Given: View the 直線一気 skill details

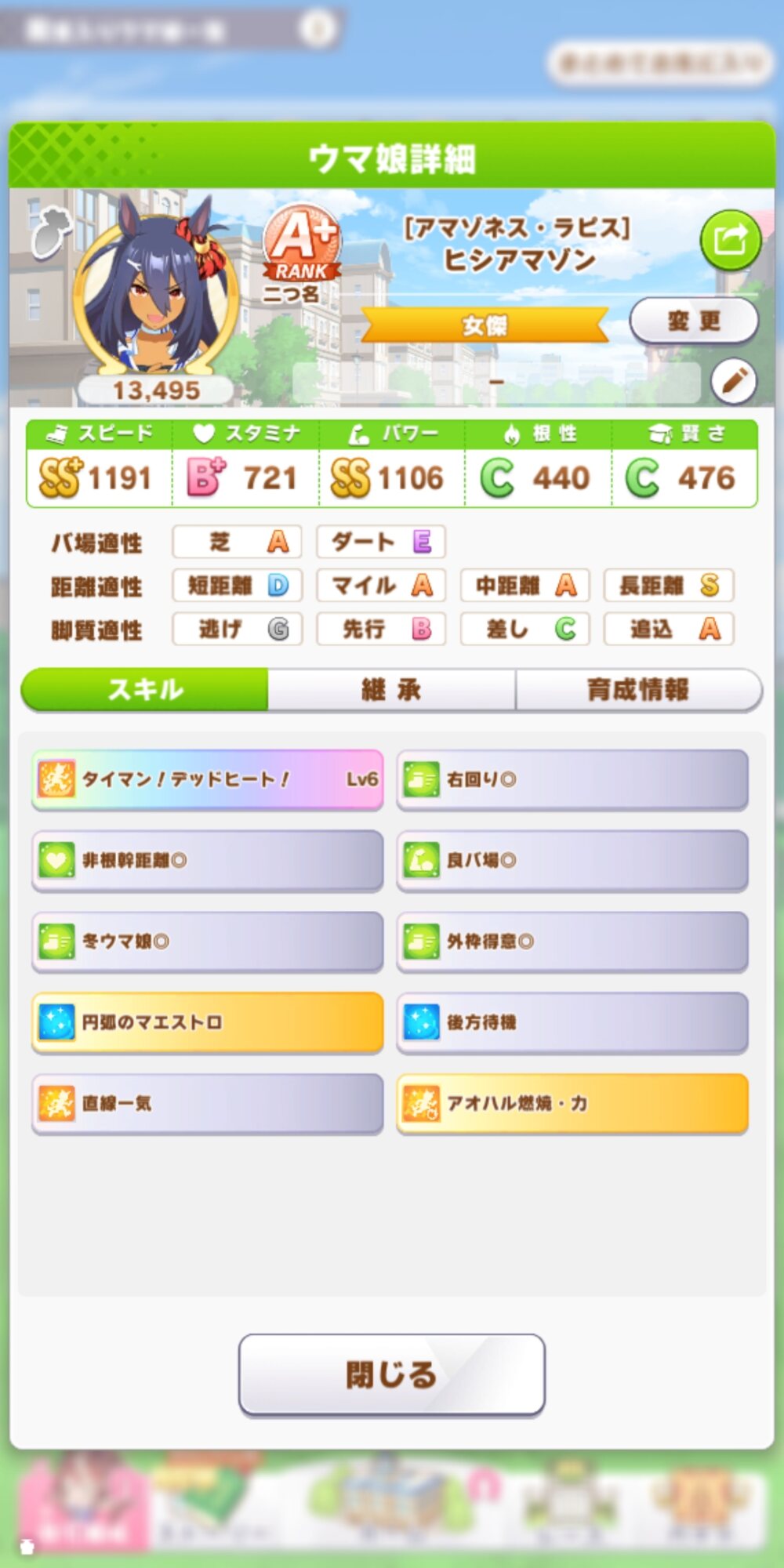Looking at the screenshot, I should (x=208, y=1104).
